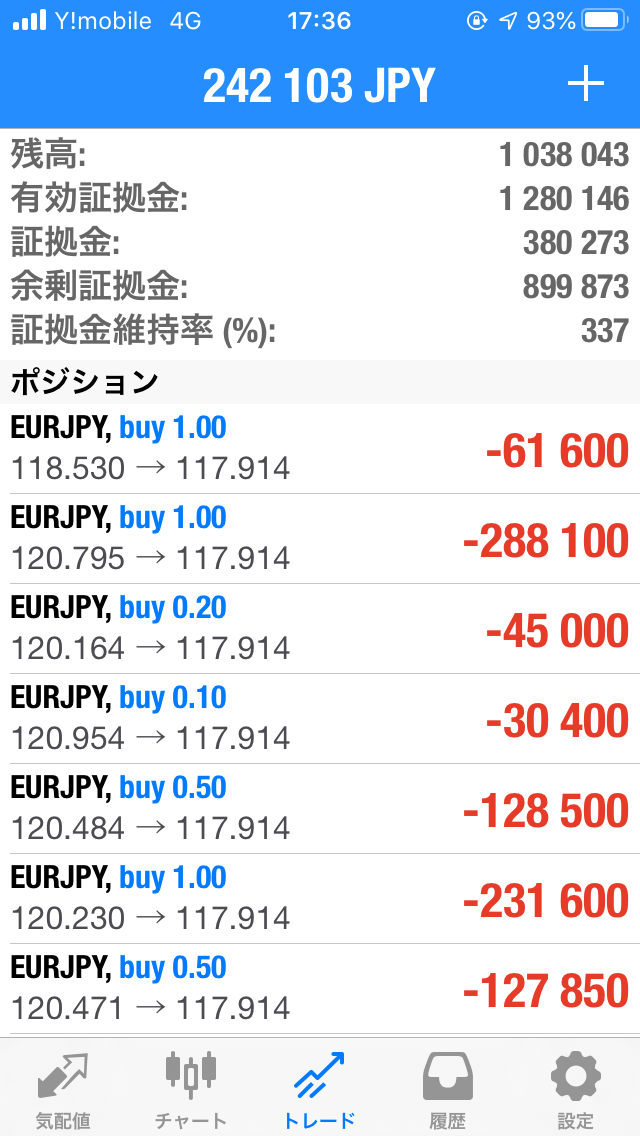Open the EURJPY buy 0.20 position
This screenshot has width=640, height=1136.
320,629
